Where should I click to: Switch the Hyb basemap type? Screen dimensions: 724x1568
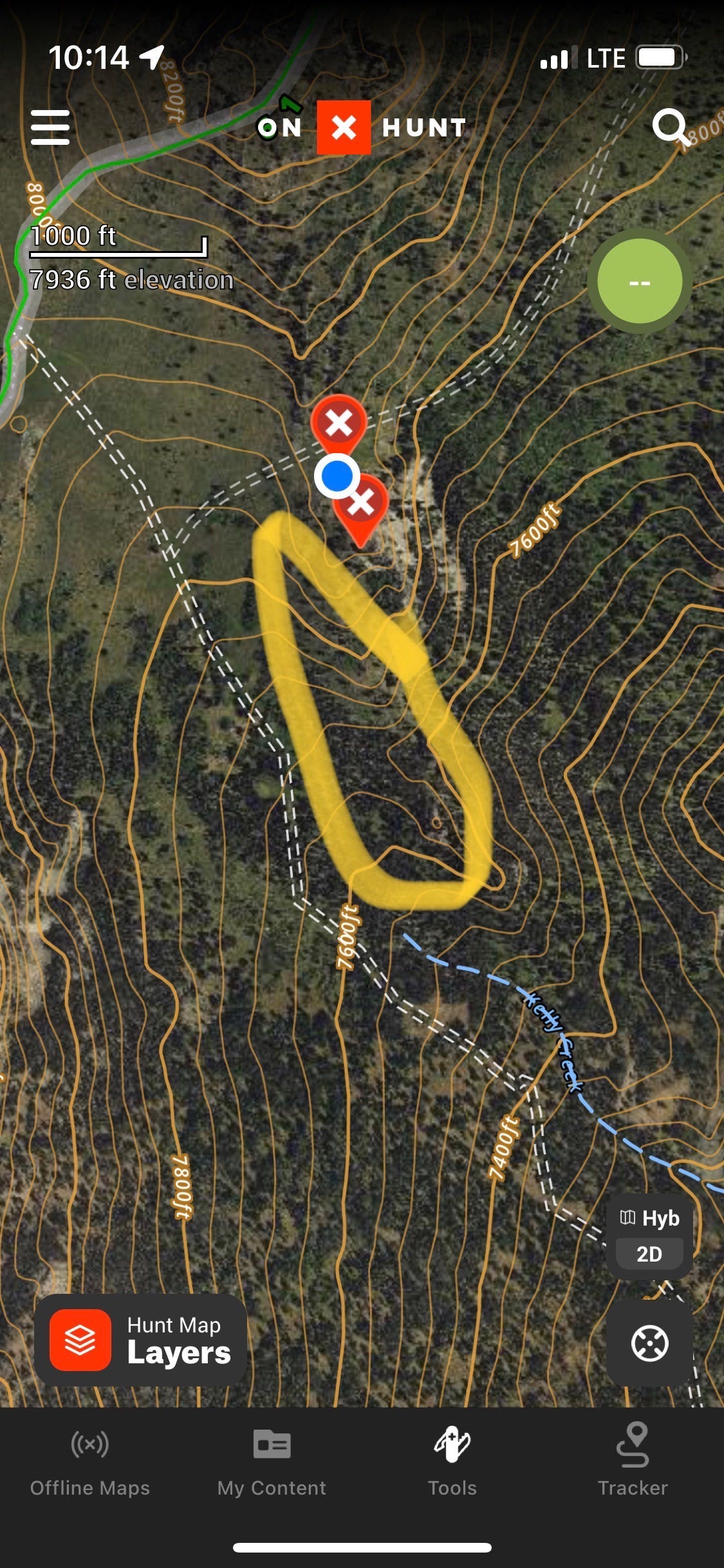pyautogui.click(x=649, y=1218)
